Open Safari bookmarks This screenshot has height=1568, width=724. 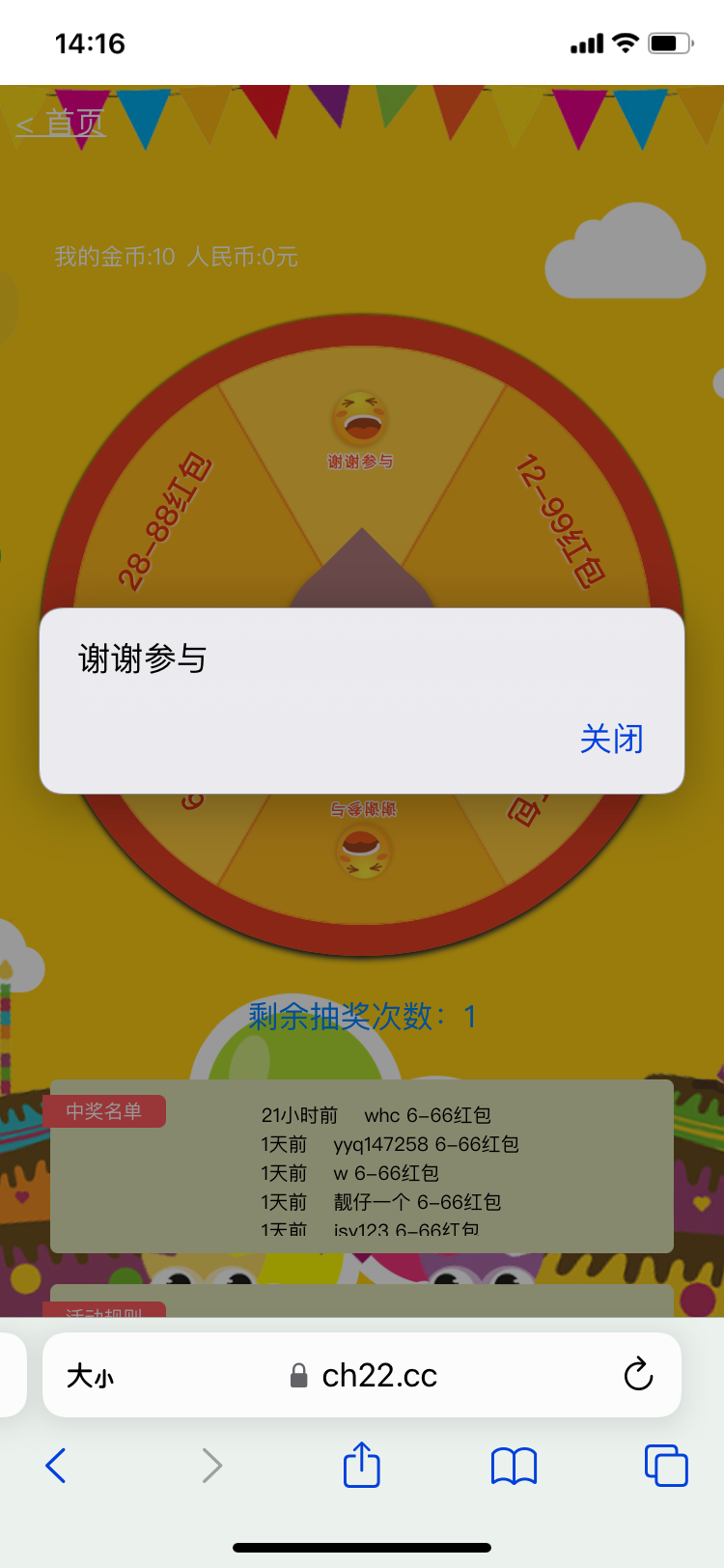point(514,1466)
